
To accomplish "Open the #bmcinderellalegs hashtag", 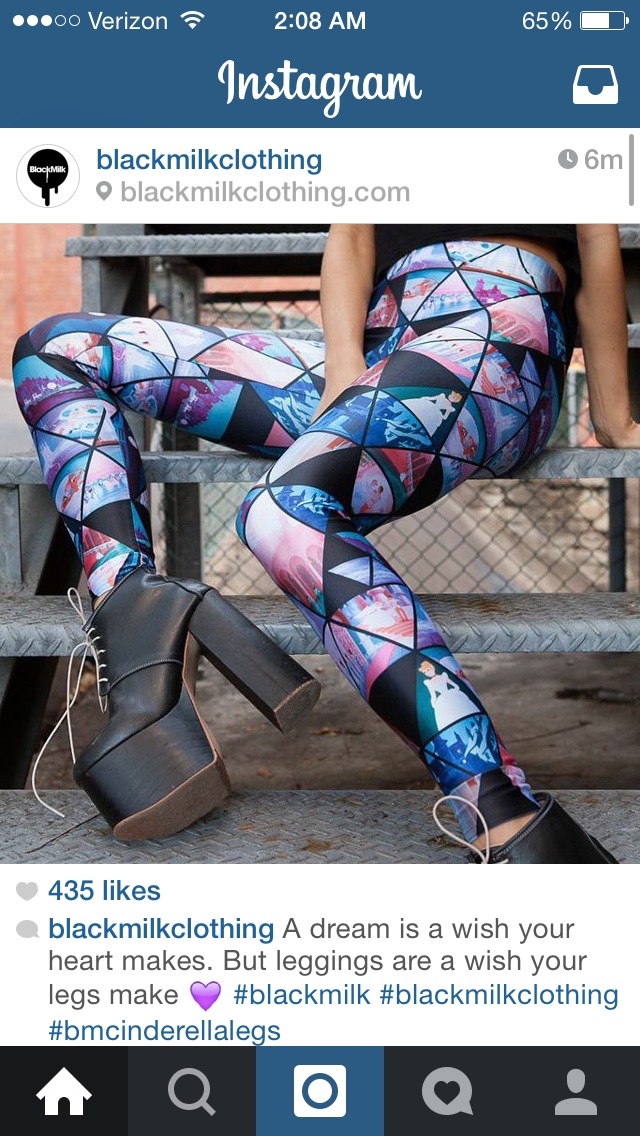I will click(x=164, y=1030).
